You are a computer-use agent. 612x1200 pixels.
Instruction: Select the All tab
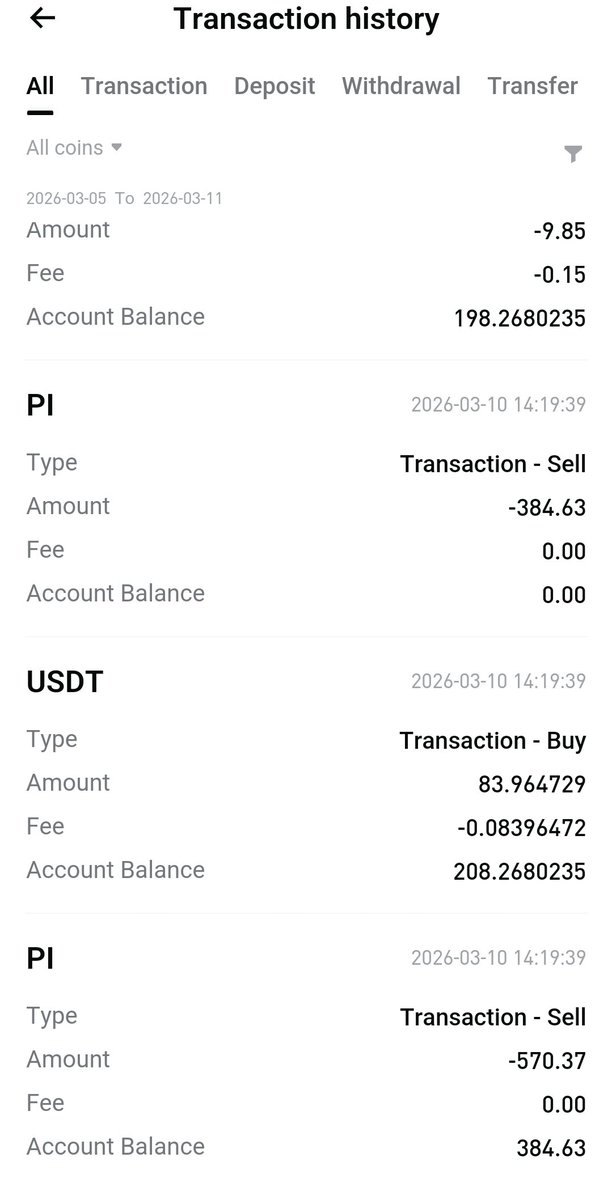coord(40,86)
